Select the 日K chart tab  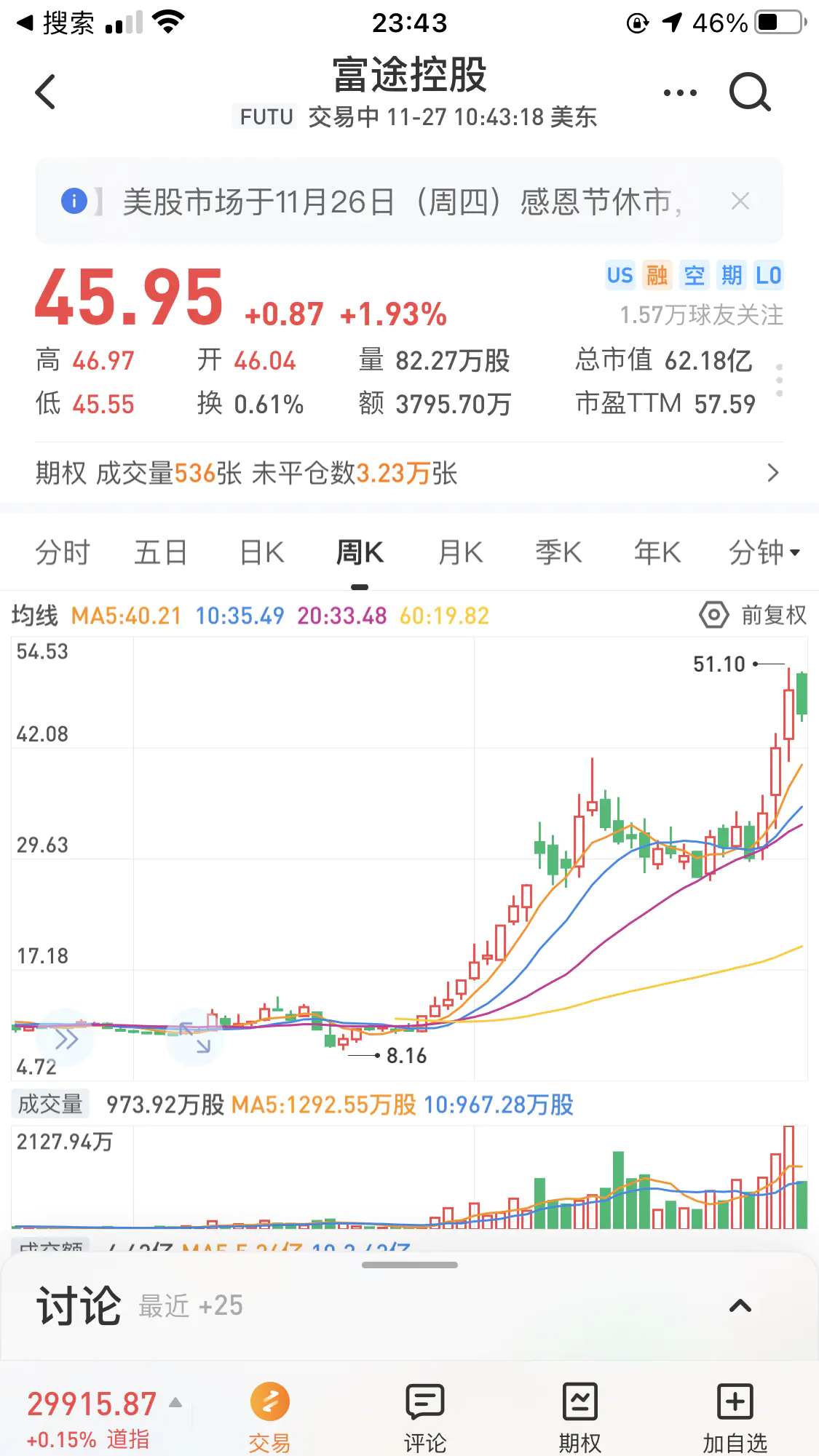pos(262,553)
